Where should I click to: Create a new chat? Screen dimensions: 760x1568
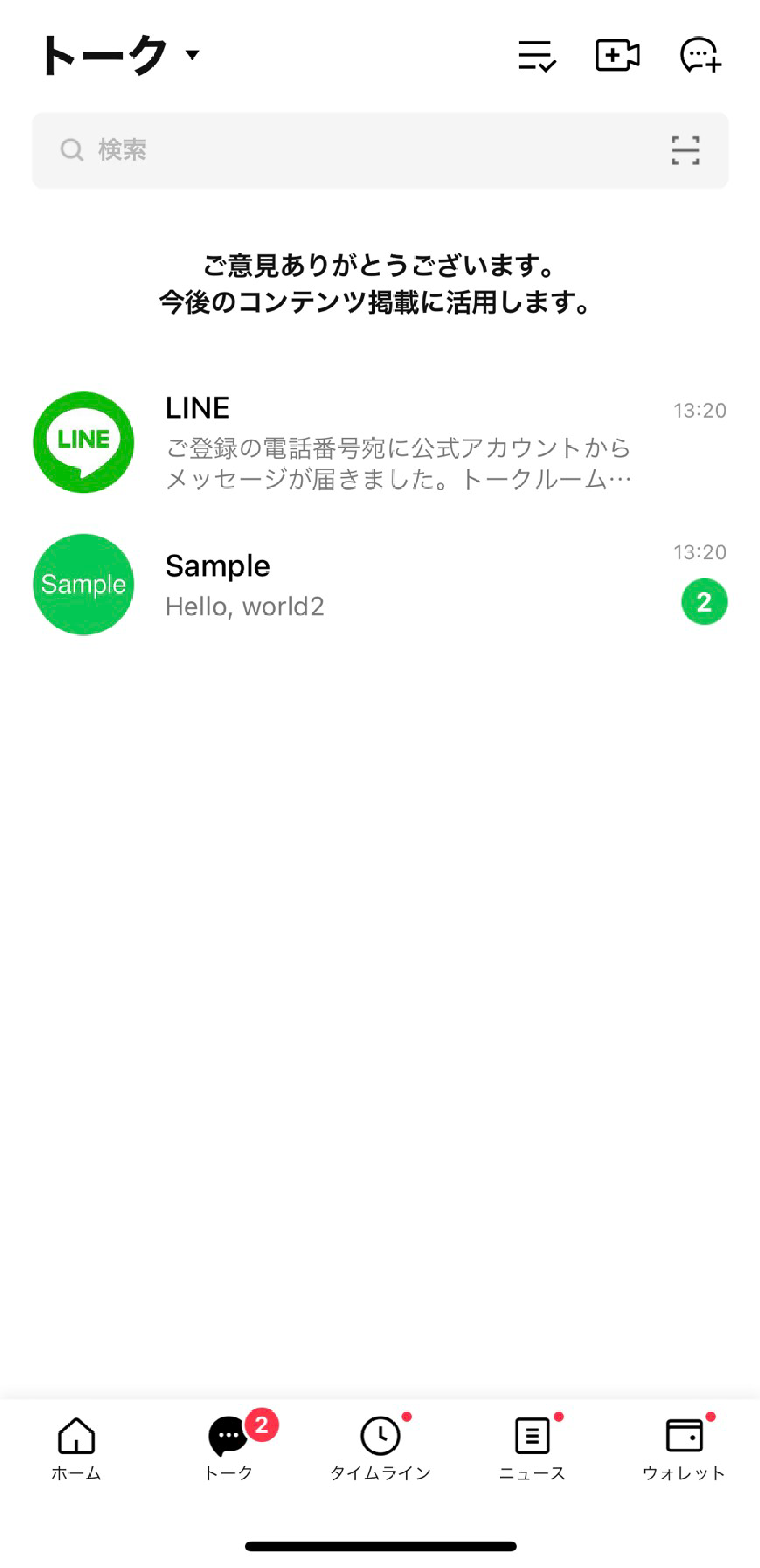[700, 55]
